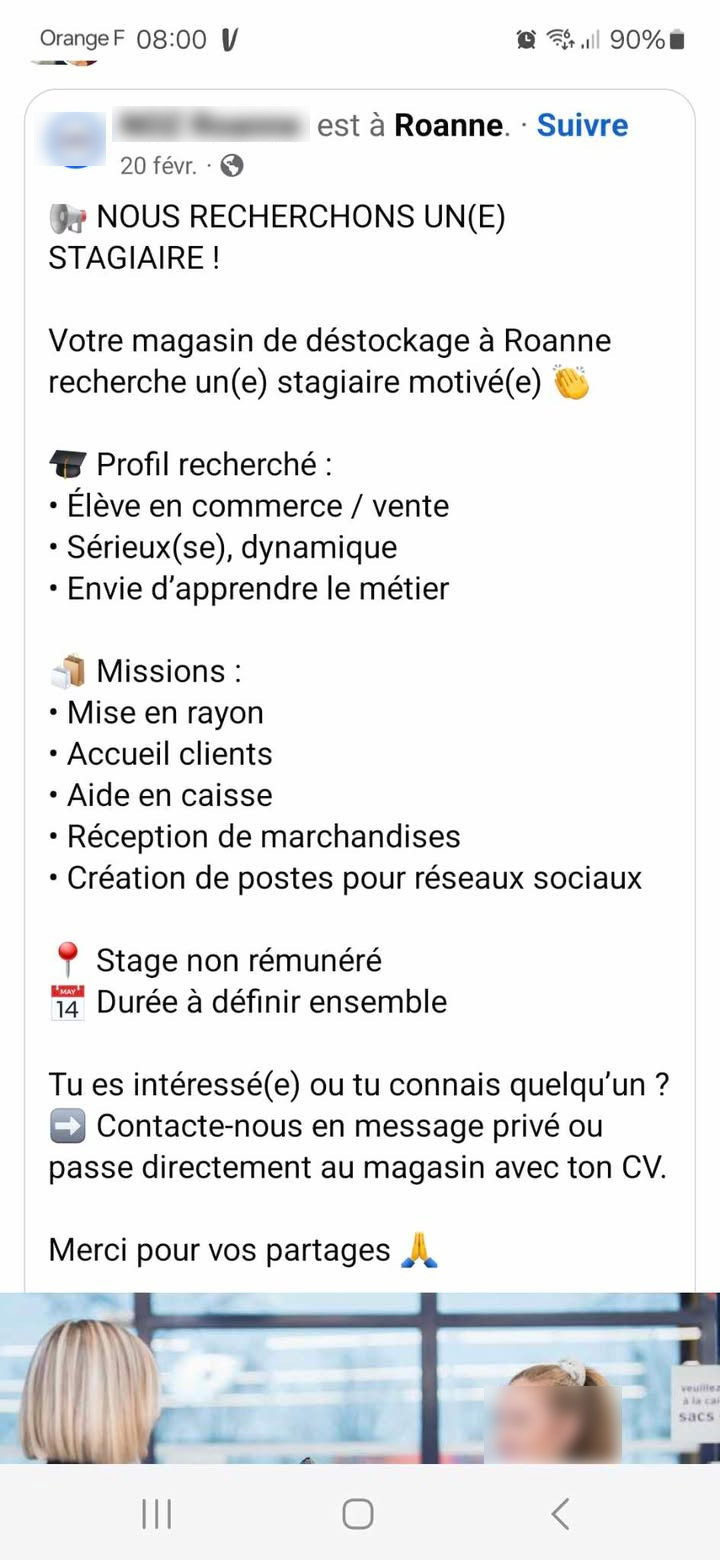Go back with the system back button
The height and width of the screenshot is (1560, 720).
point(561,1514)
